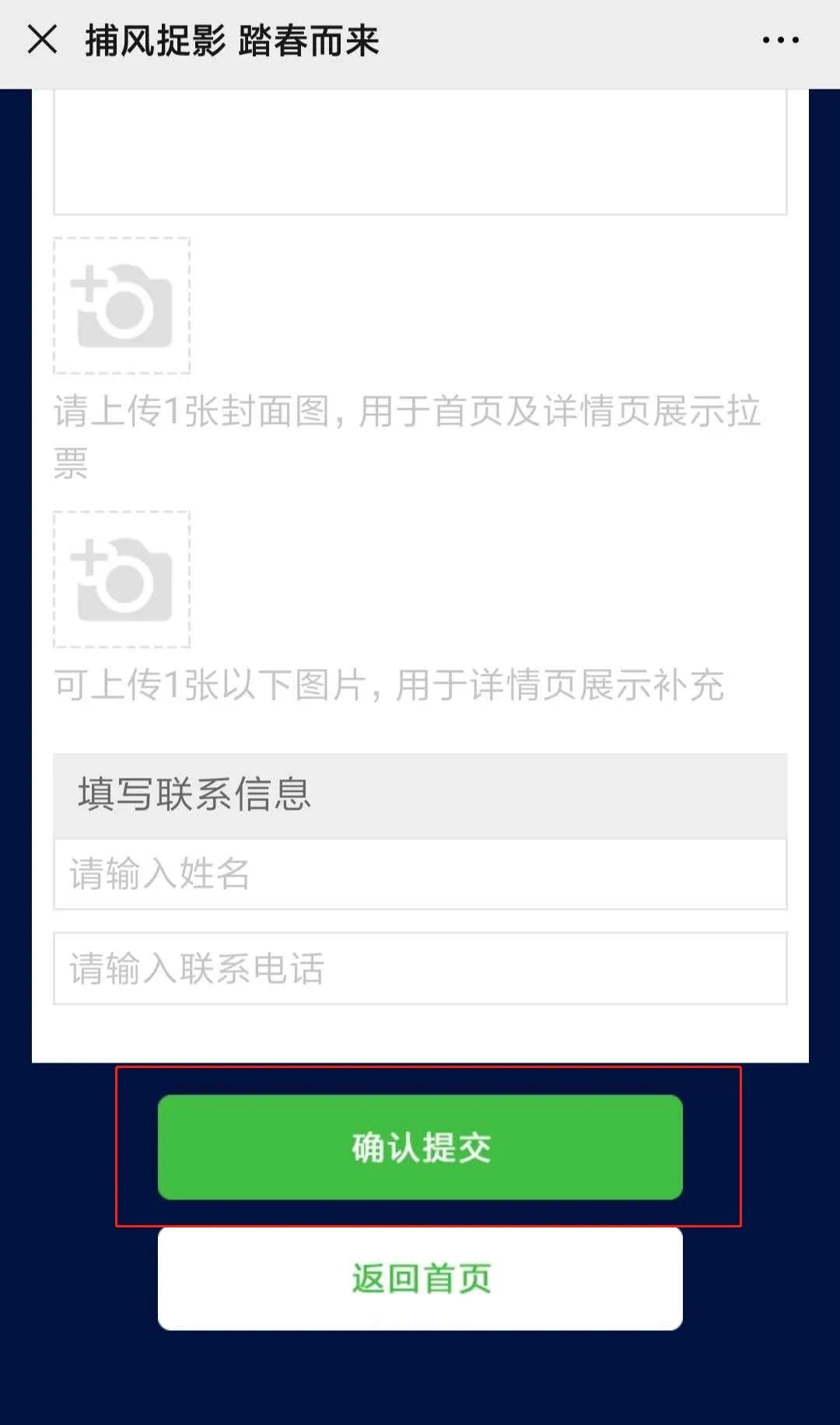
Task: Submit the form via 确认提交
Action: pyautogui.click(x=420, y=1147)
